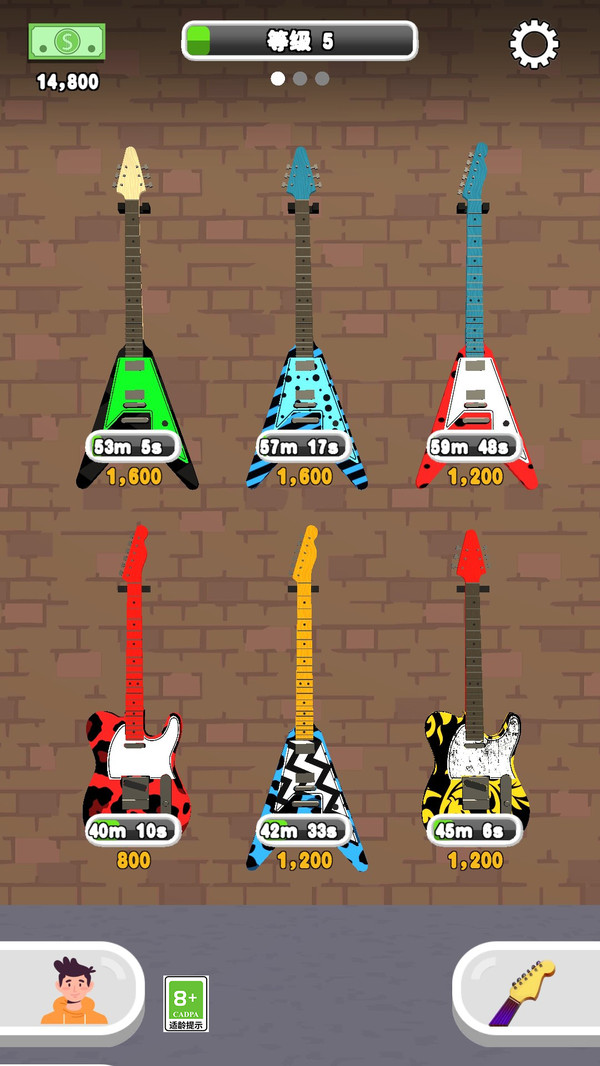This screenshot has width=600, height=1066.
Task: Choose the yellow and black patterned guitar
Action: [474, 765]
